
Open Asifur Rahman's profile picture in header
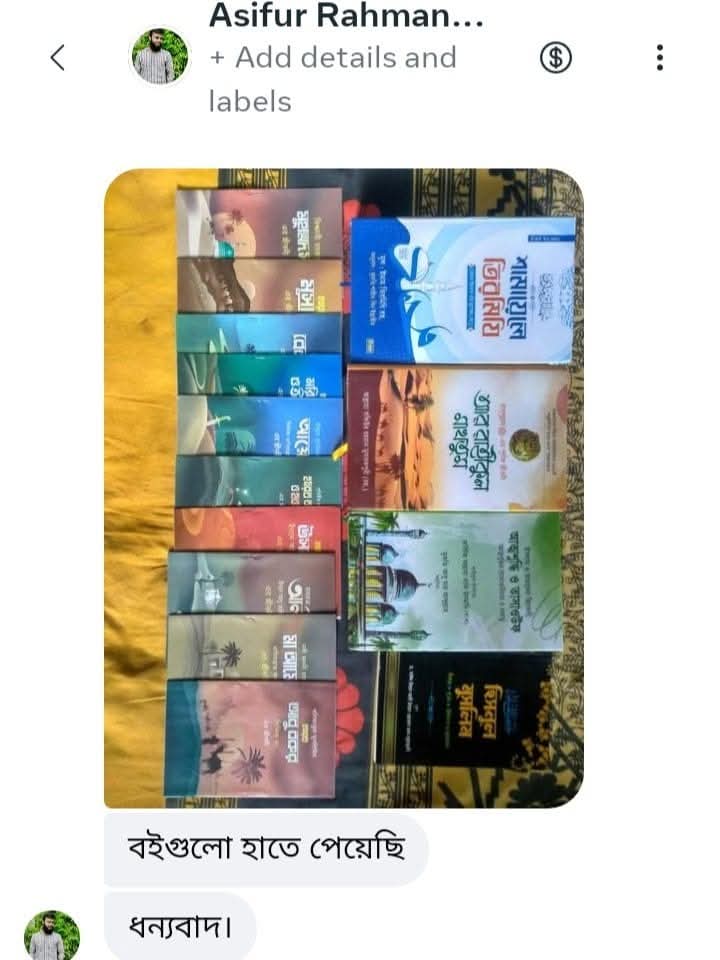coord(160,56)
